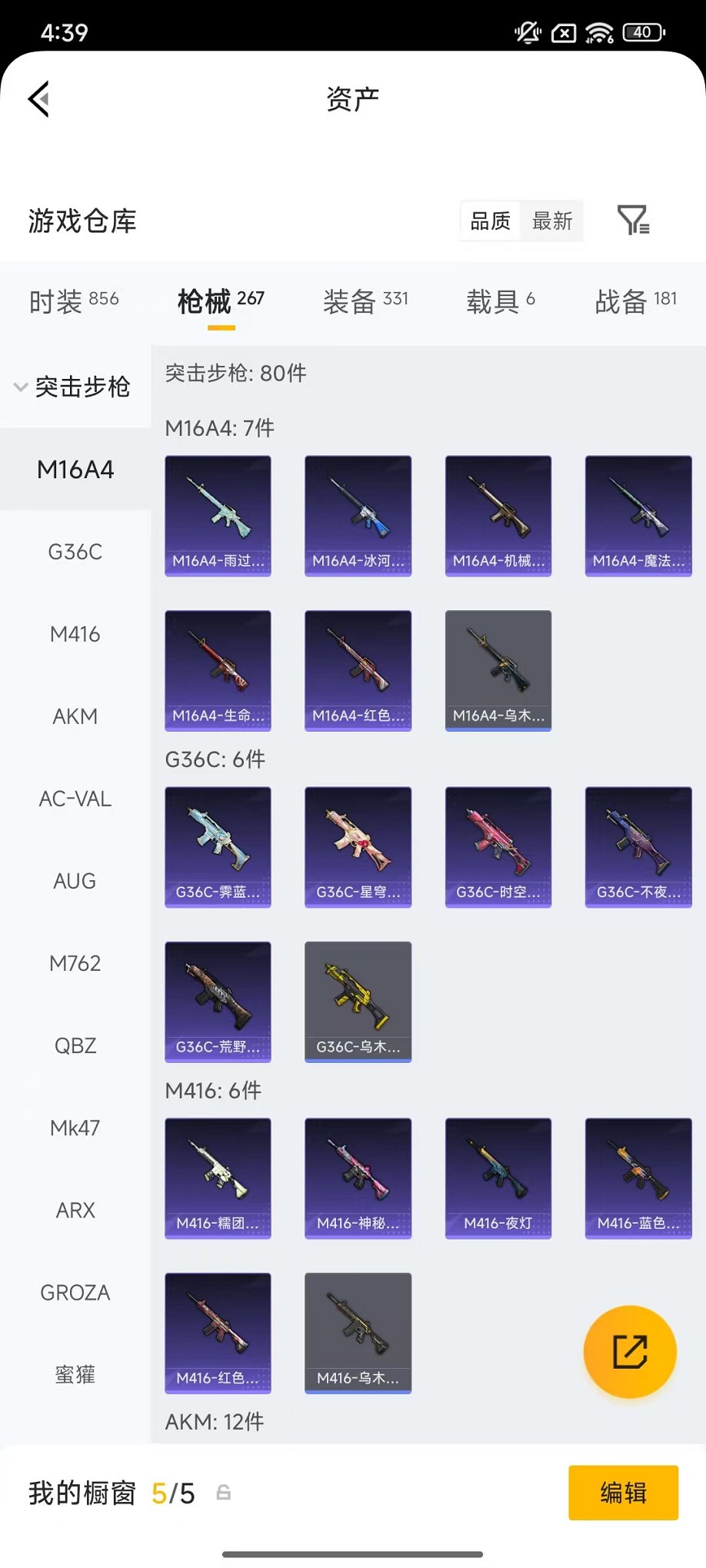
Task: Sort items by 最新
Action: pos(552,221)
